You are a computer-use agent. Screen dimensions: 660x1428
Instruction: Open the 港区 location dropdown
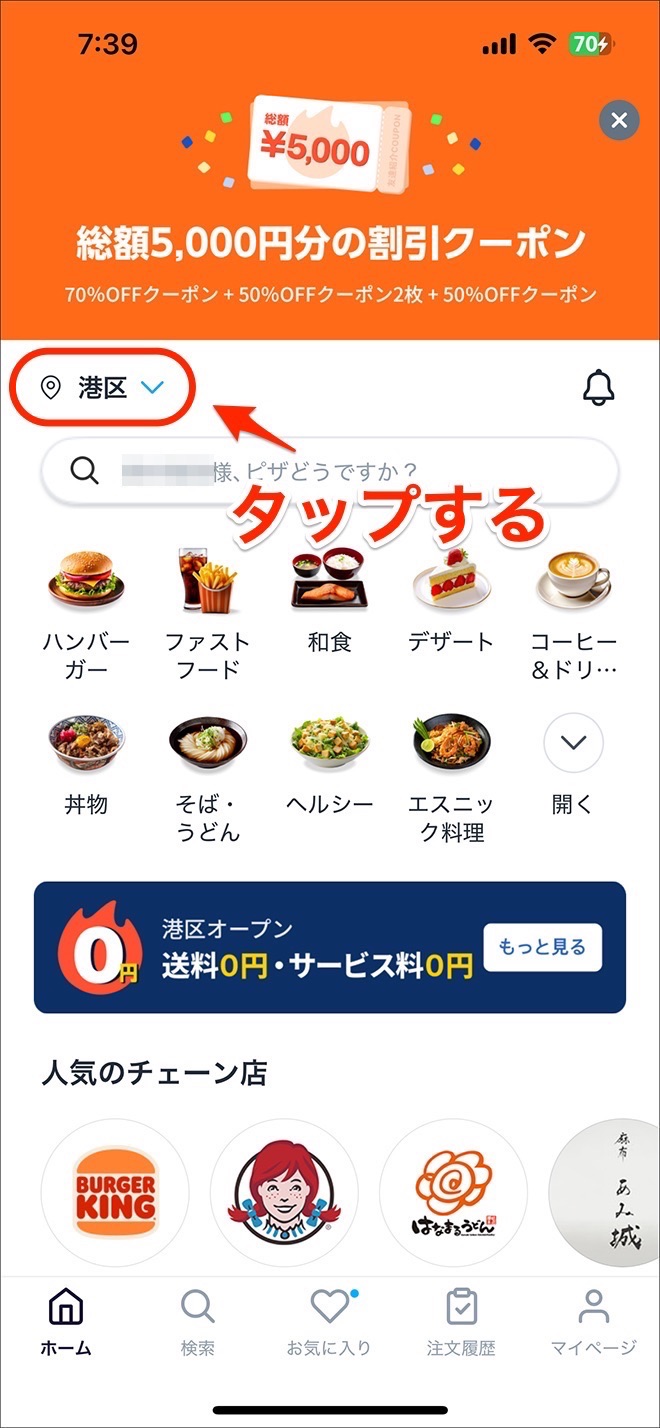tap(100, 388)
